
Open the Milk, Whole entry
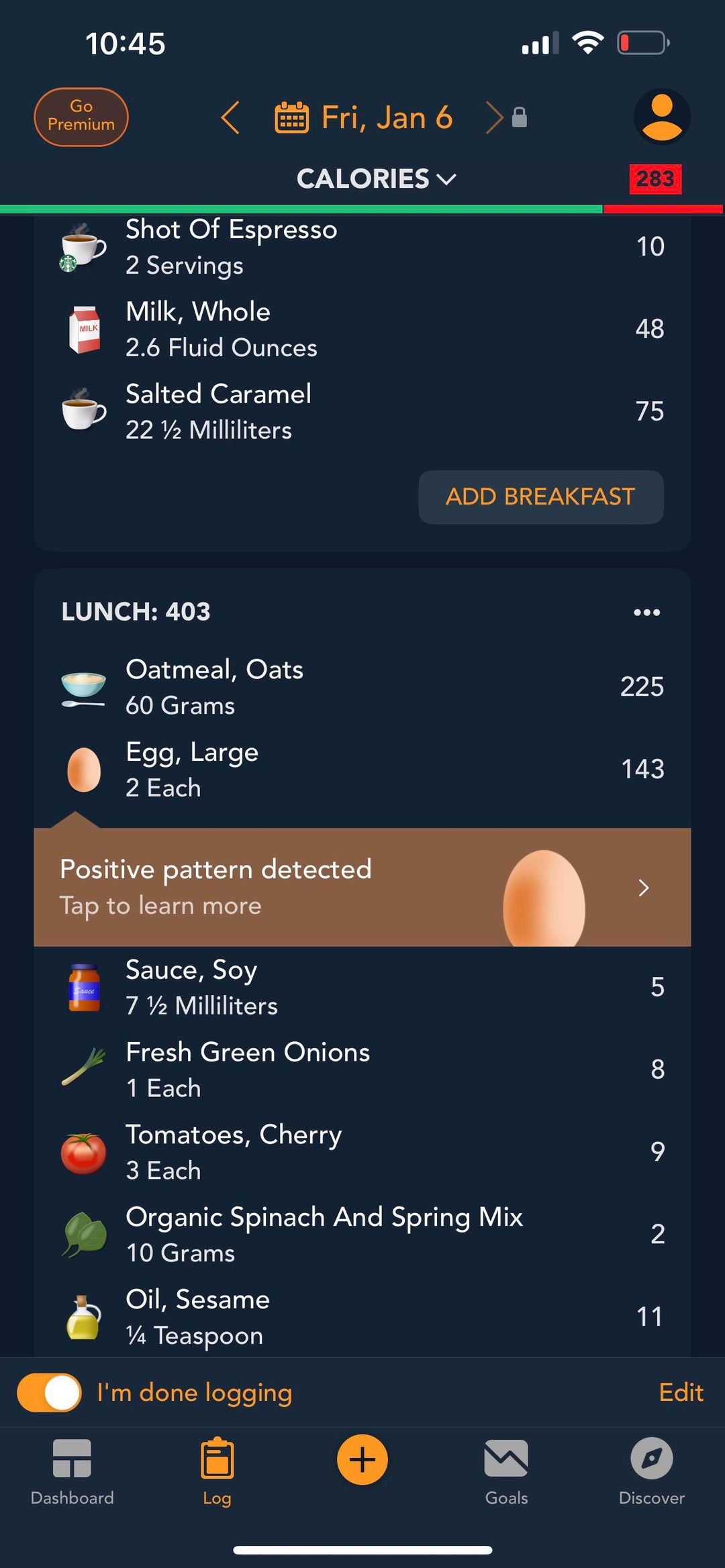(x=362, y=329)
